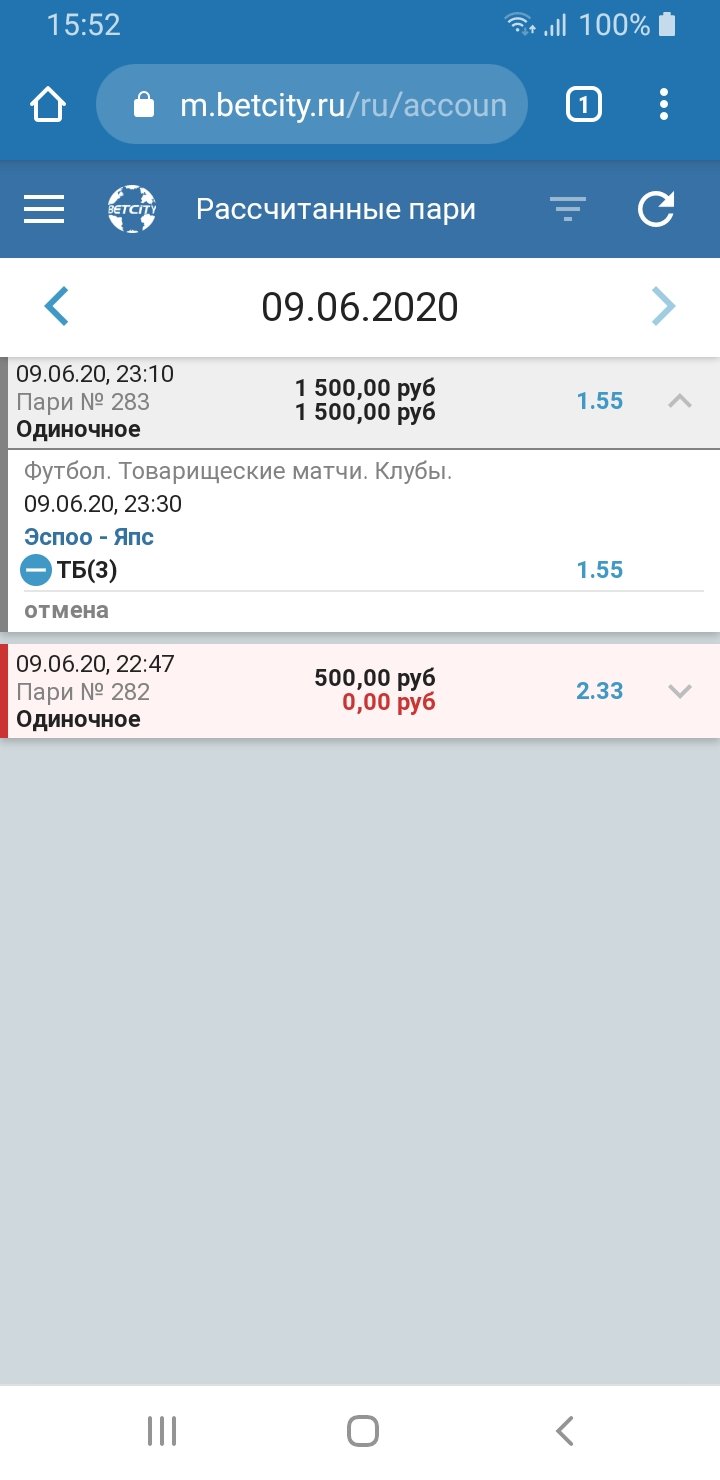720x1480 pixels.
Task: Expand bet № 282 details
Action: click(679, 691)
